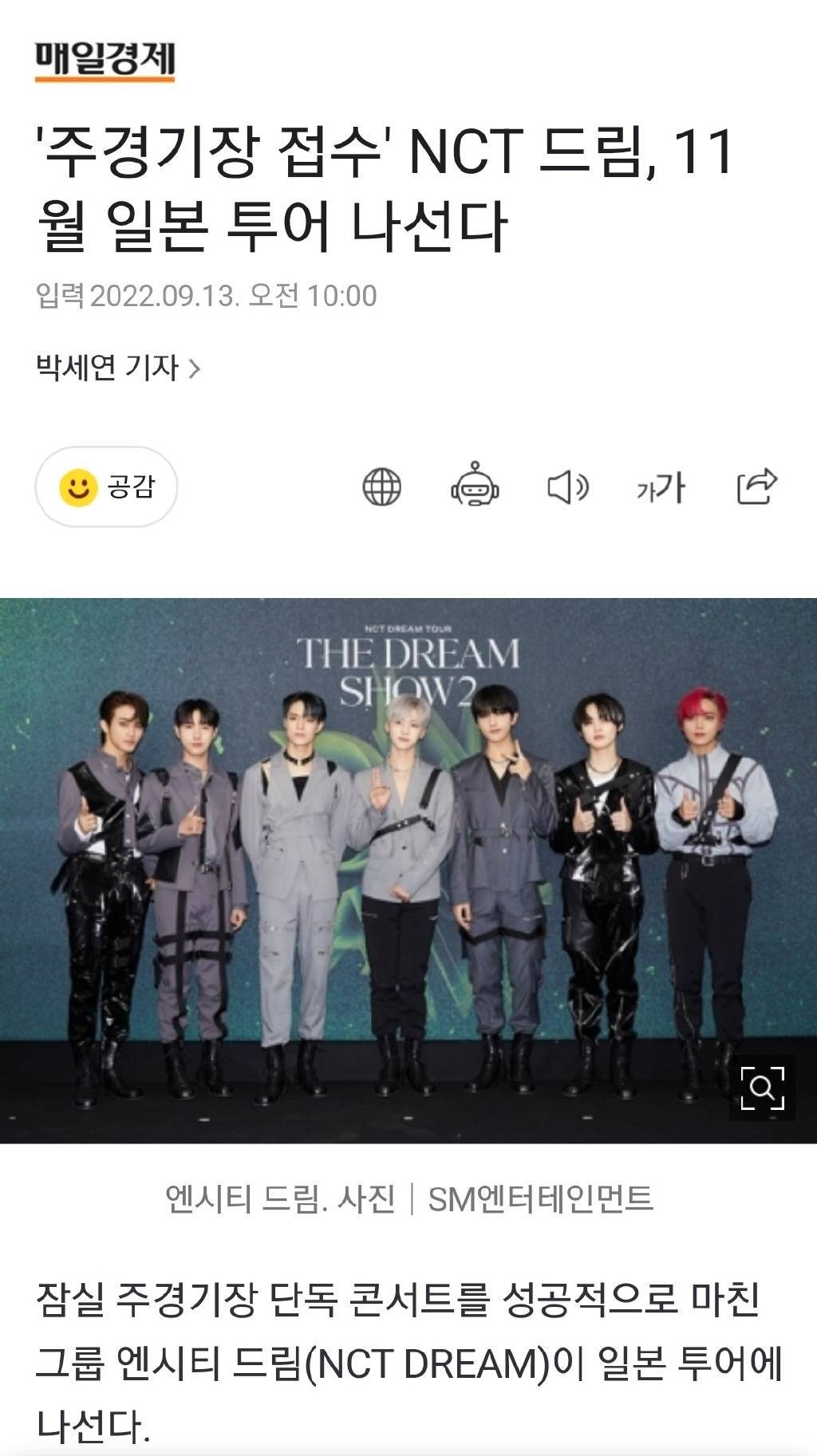Open the translation globe icon
Viewport: 817px width, 1456px height.
[x=382, y=486]
